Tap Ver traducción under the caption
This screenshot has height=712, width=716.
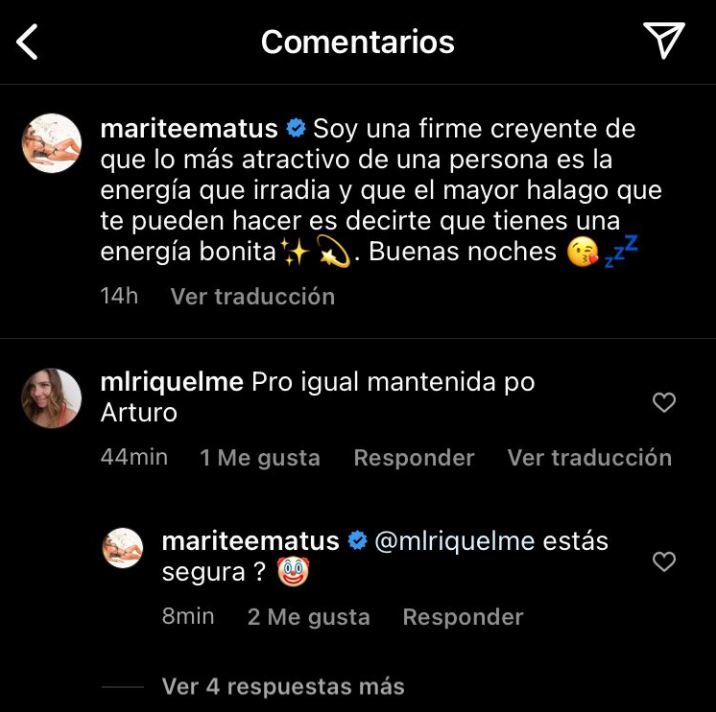point(252,297)
